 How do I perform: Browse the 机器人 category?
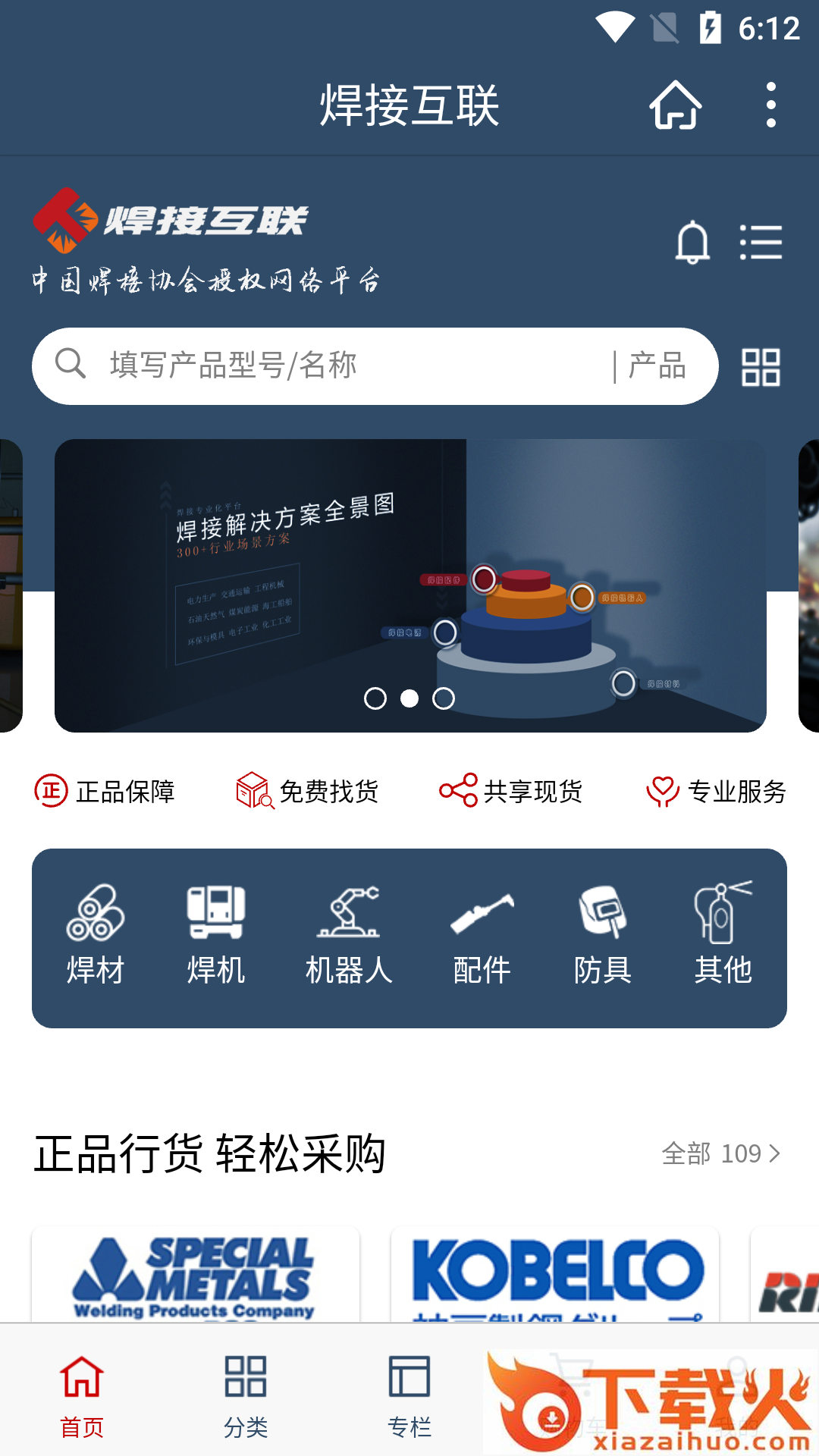click(x=349, y=937)
